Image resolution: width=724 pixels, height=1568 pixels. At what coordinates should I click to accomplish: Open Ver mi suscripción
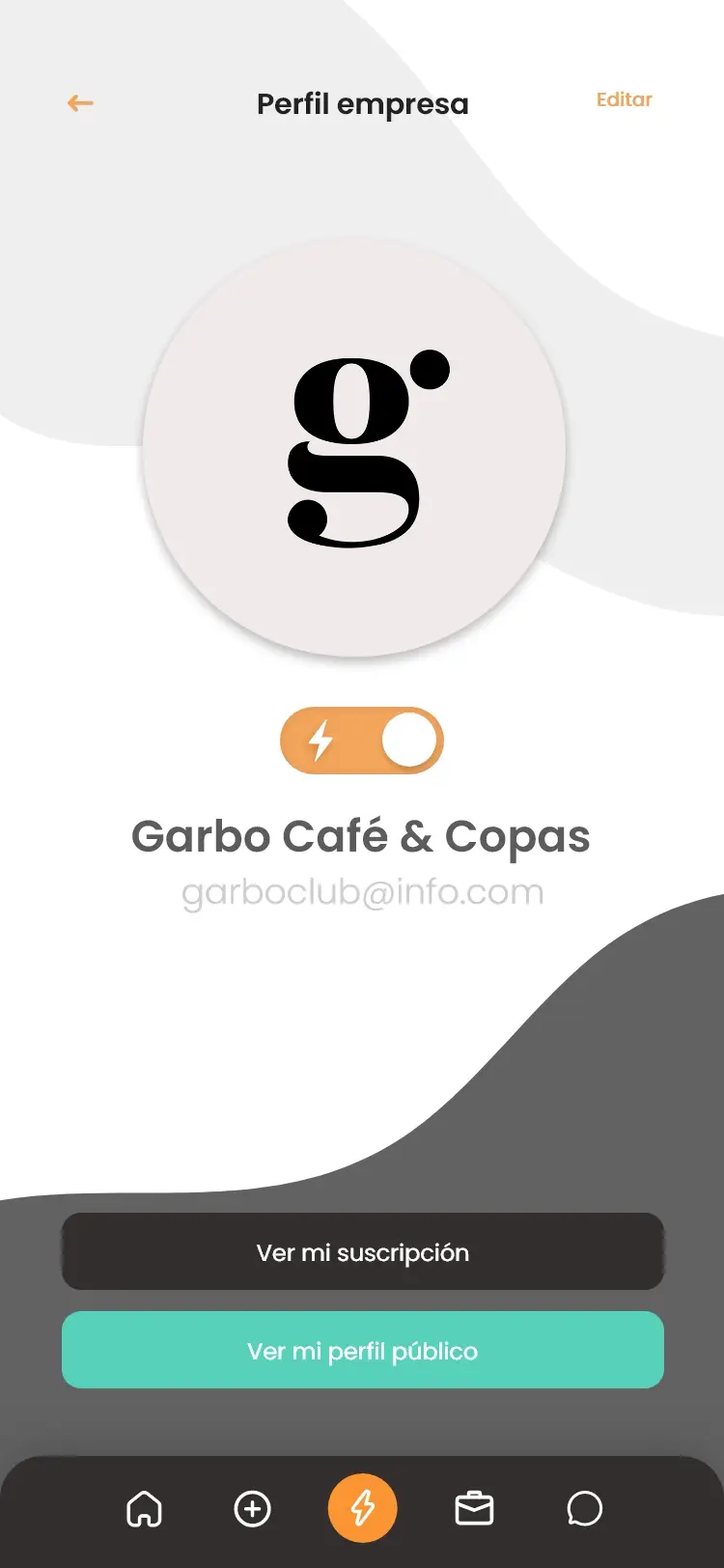point(363,1251)
